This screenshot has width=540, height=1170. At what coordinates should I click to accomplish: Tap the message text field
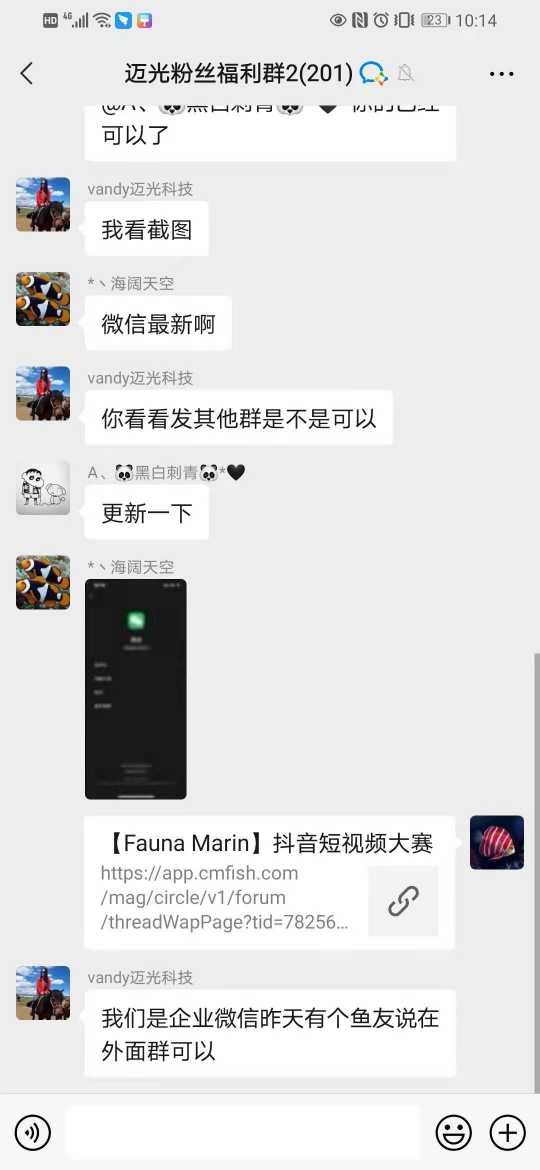click(242, 1133)
